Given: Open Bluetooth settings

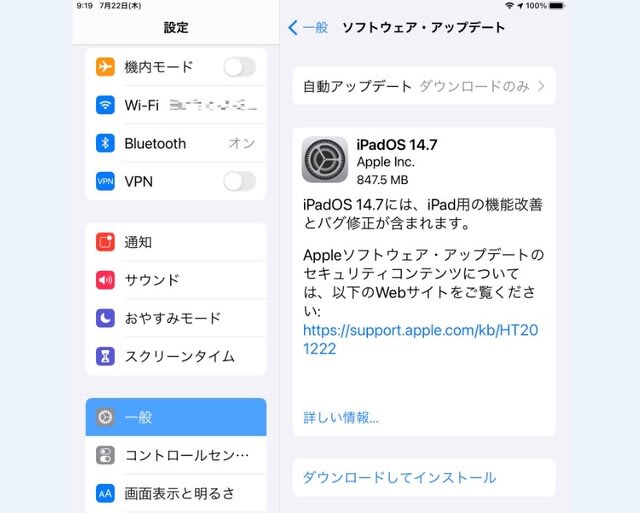Looking at the screenshot, I should [x=176, y=143].
